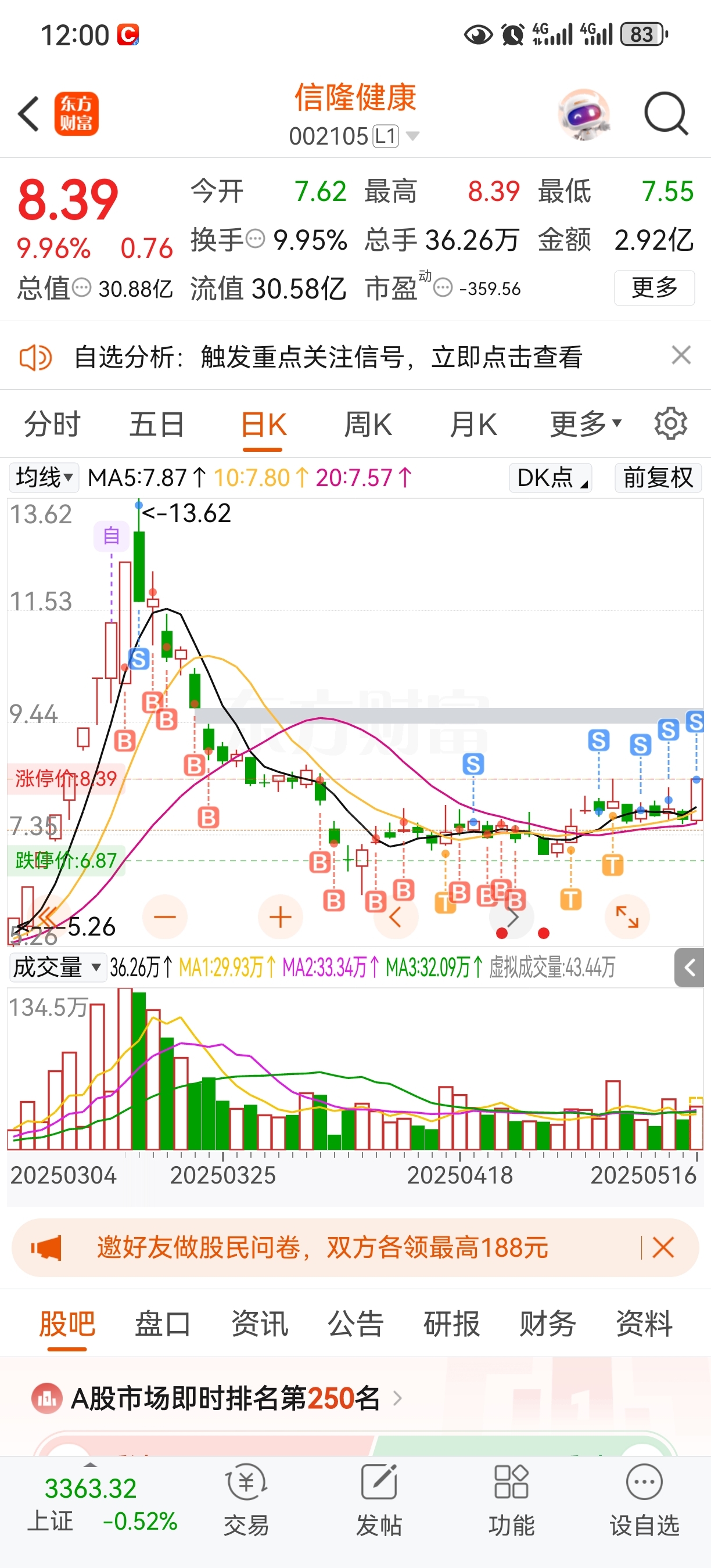Tap 更多 button in quote details

[655, 287]
